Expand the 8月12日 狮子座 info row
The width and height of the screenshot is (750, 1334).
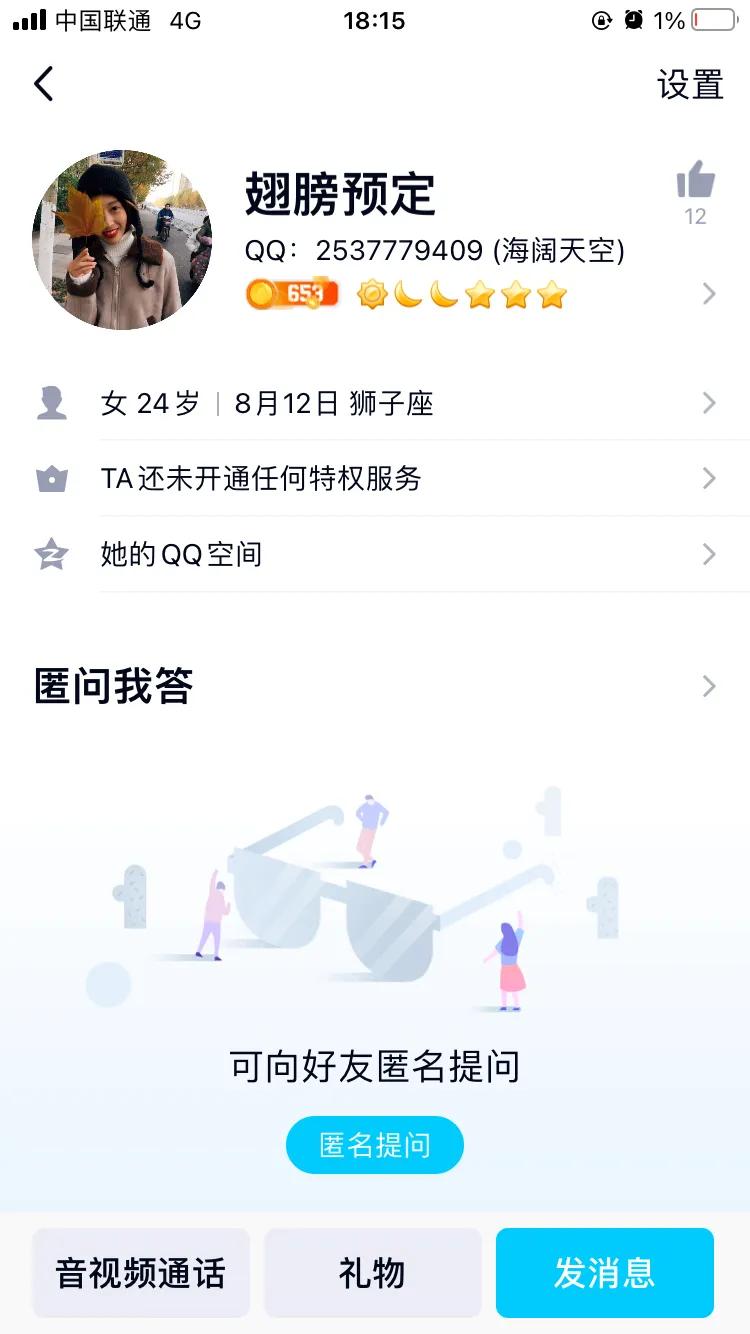click(x=709, y=402)
